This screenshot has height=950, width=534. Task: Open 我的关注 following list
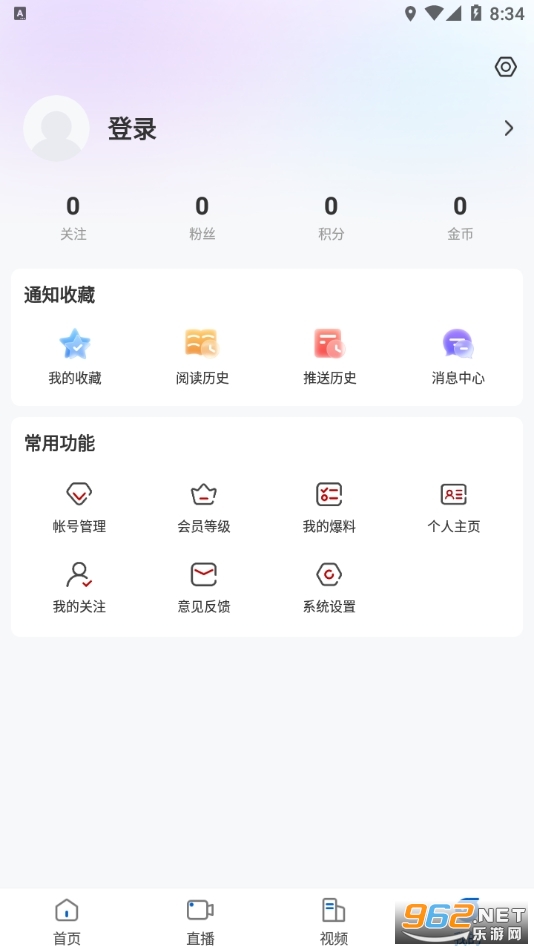pos(79,588)
